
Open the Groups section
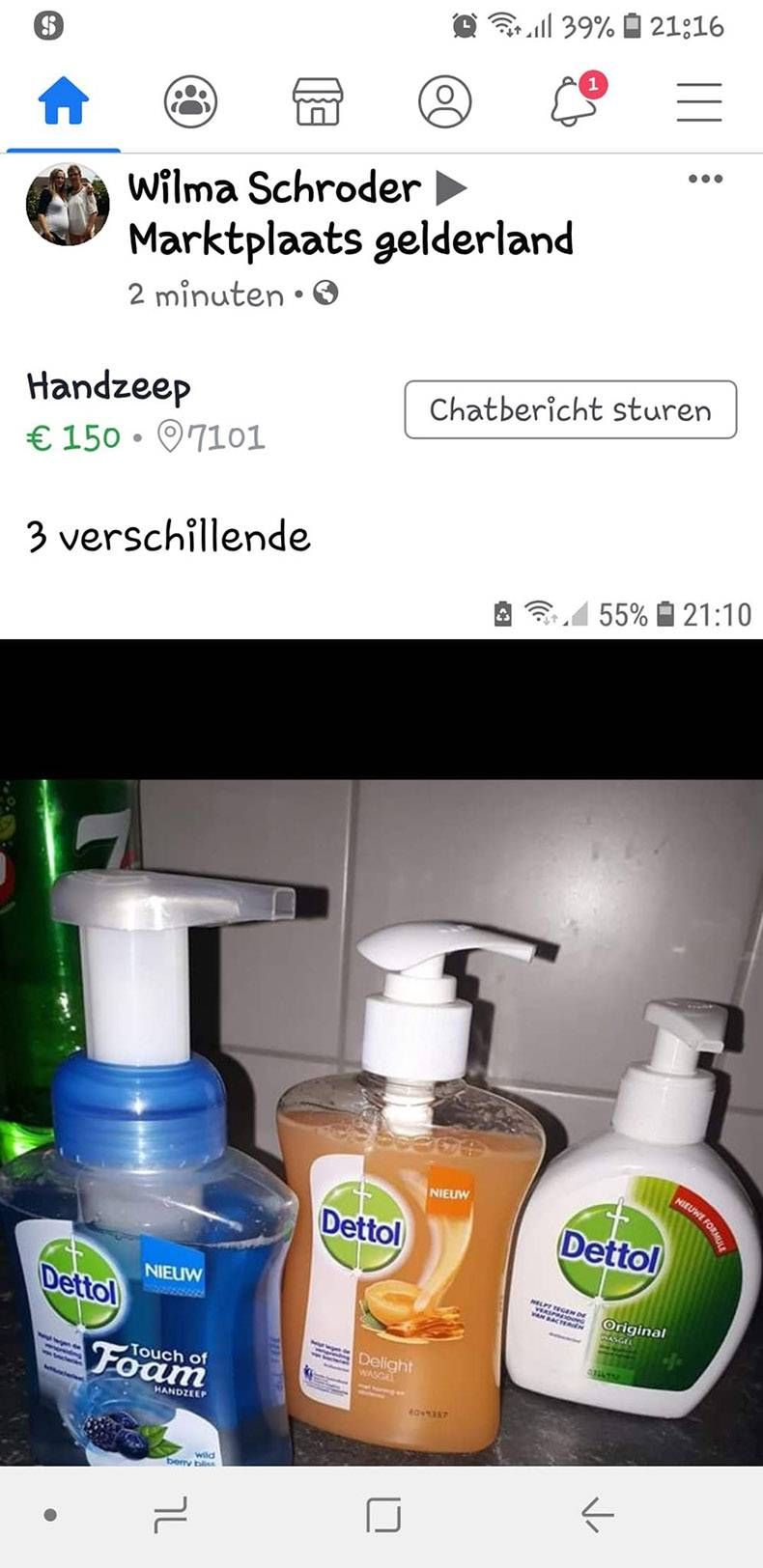coord(190,99)
